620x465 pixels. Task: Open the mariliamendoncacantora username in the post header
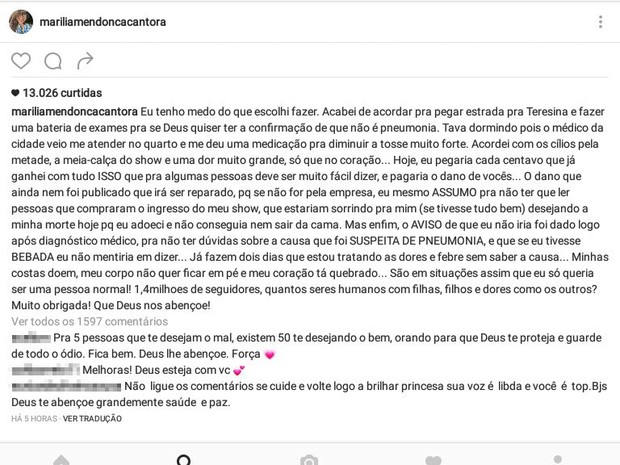point(103,22)
